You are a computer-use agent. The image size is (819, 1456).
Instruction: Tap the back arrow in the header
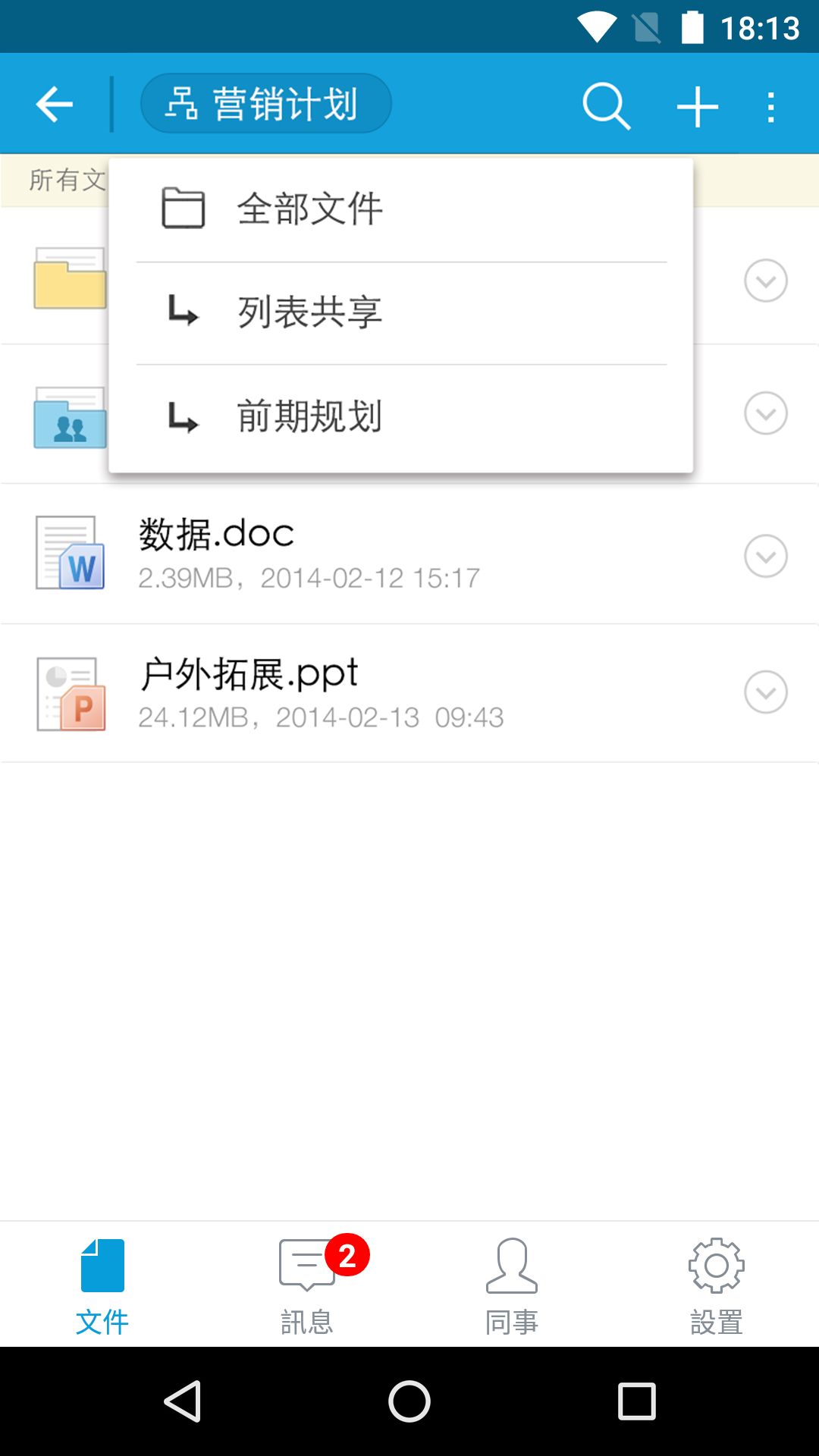tap(53, 104)
